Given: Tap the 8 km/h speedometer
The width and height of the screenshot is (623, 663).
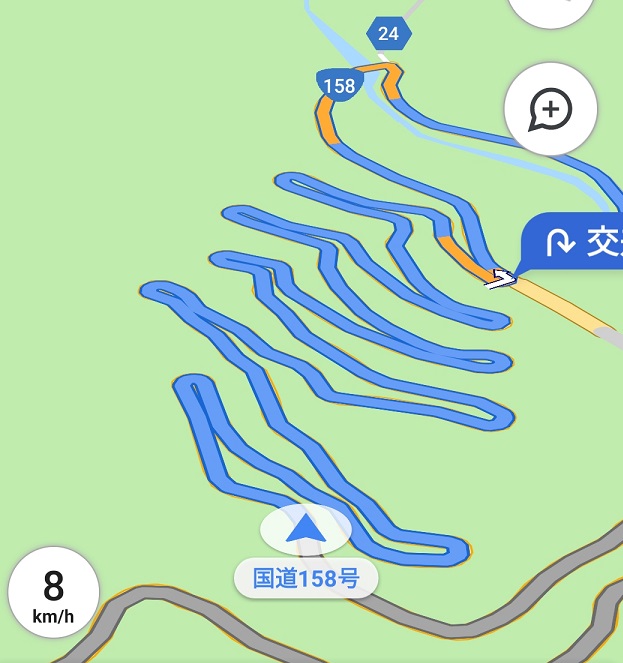Looking at the screenshot, I should click(x=54, y=594).
